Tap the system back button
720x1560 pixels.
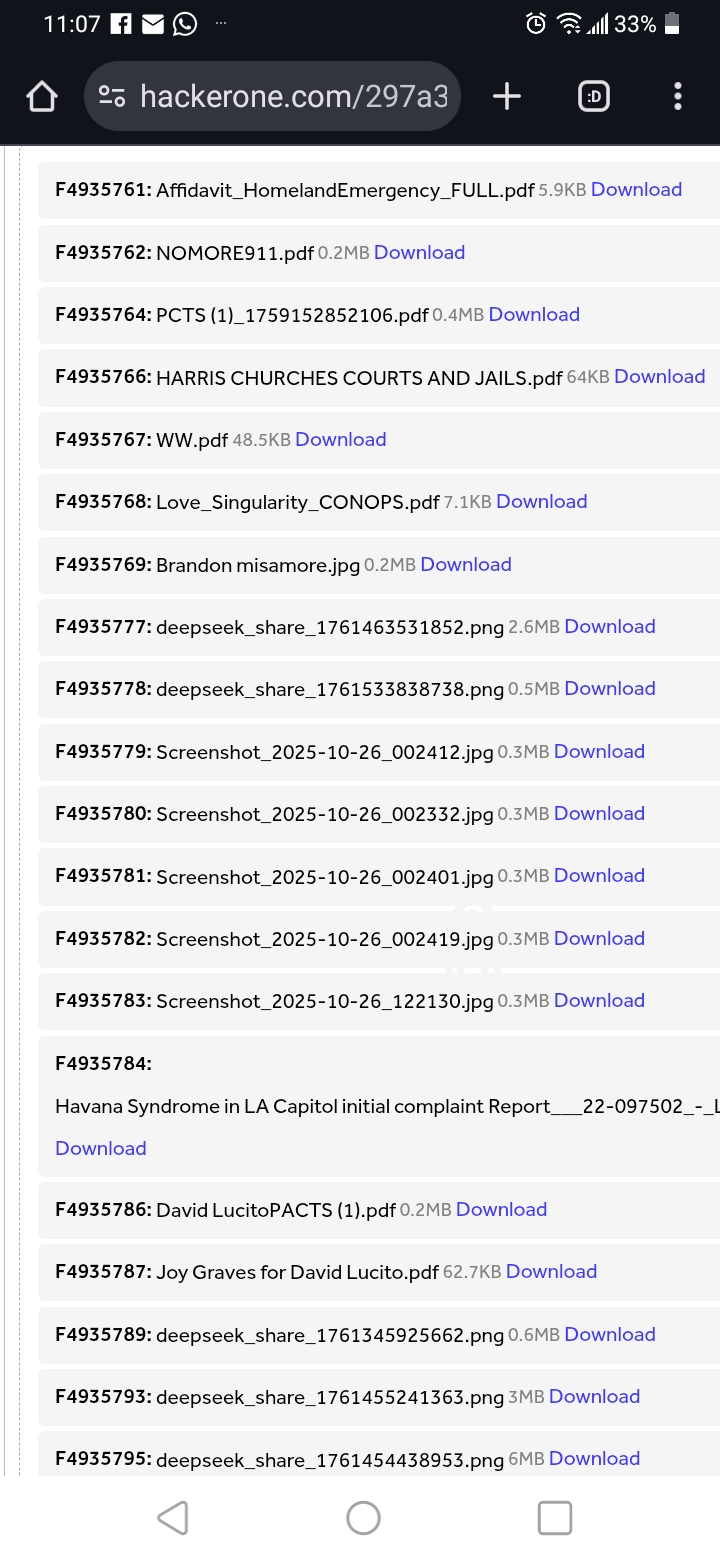[173, 1517]
